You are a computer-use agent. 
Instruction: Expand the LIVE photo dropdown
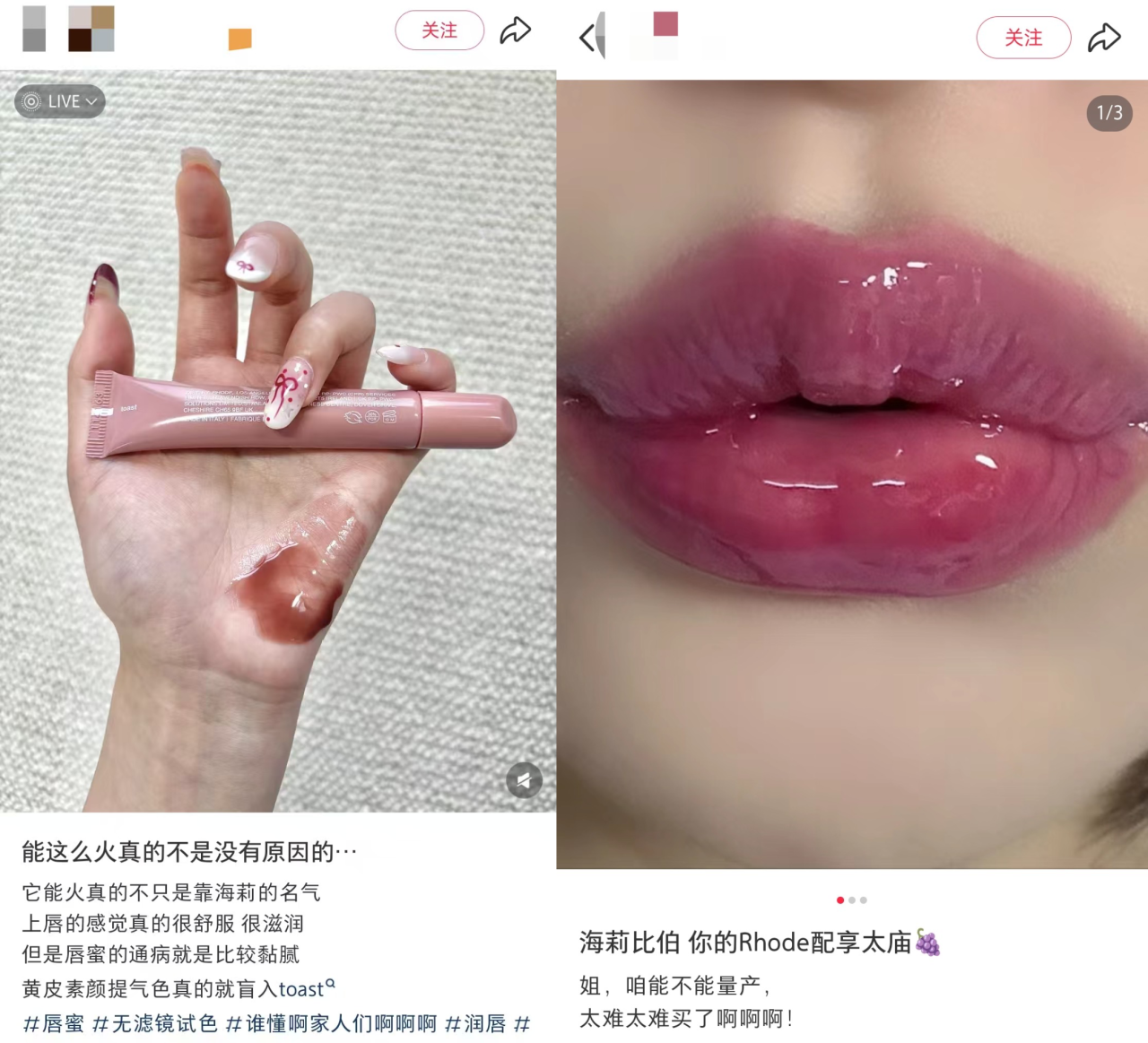pos(60,101)
